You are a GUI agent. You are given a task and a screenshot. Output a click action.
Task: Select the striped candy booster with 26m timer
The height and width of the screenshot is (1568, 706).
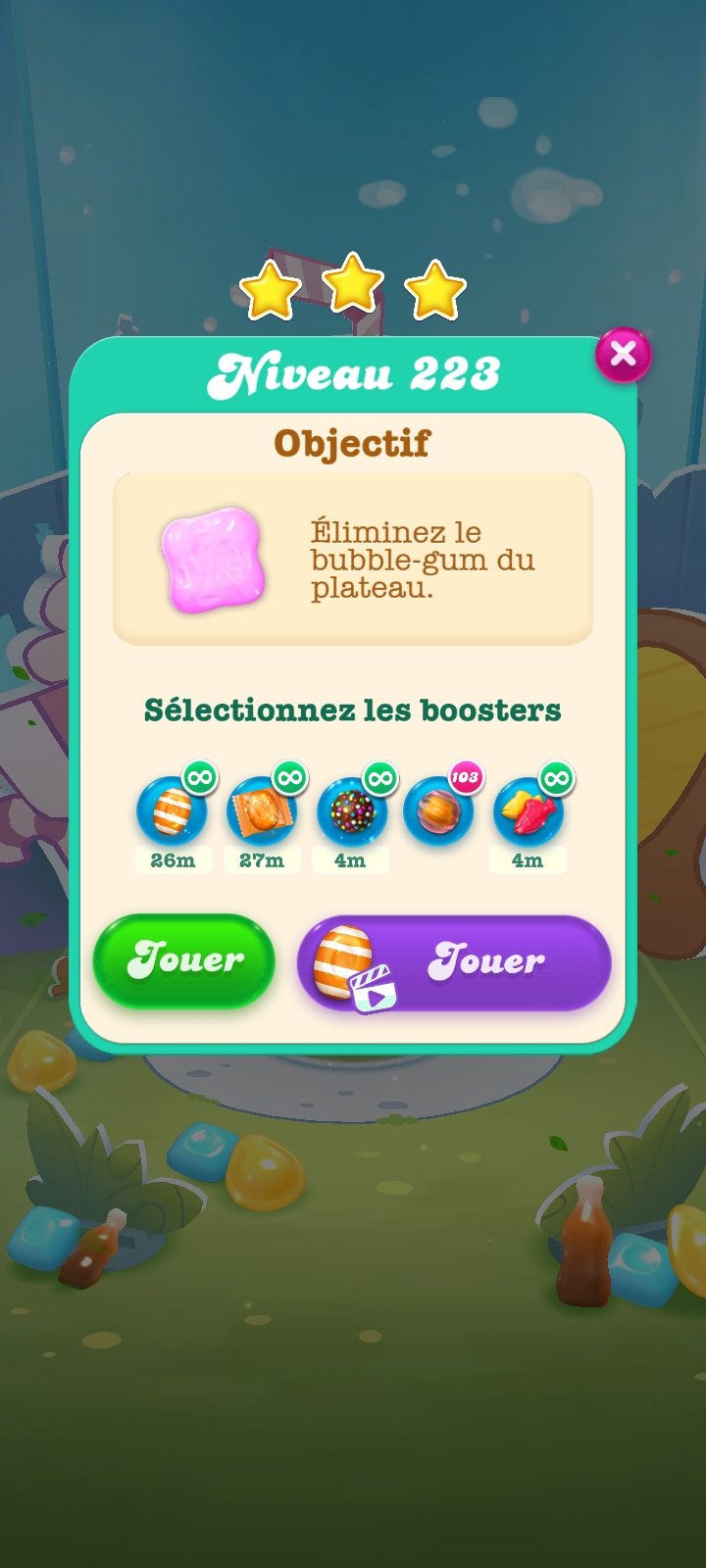point(173,810)
